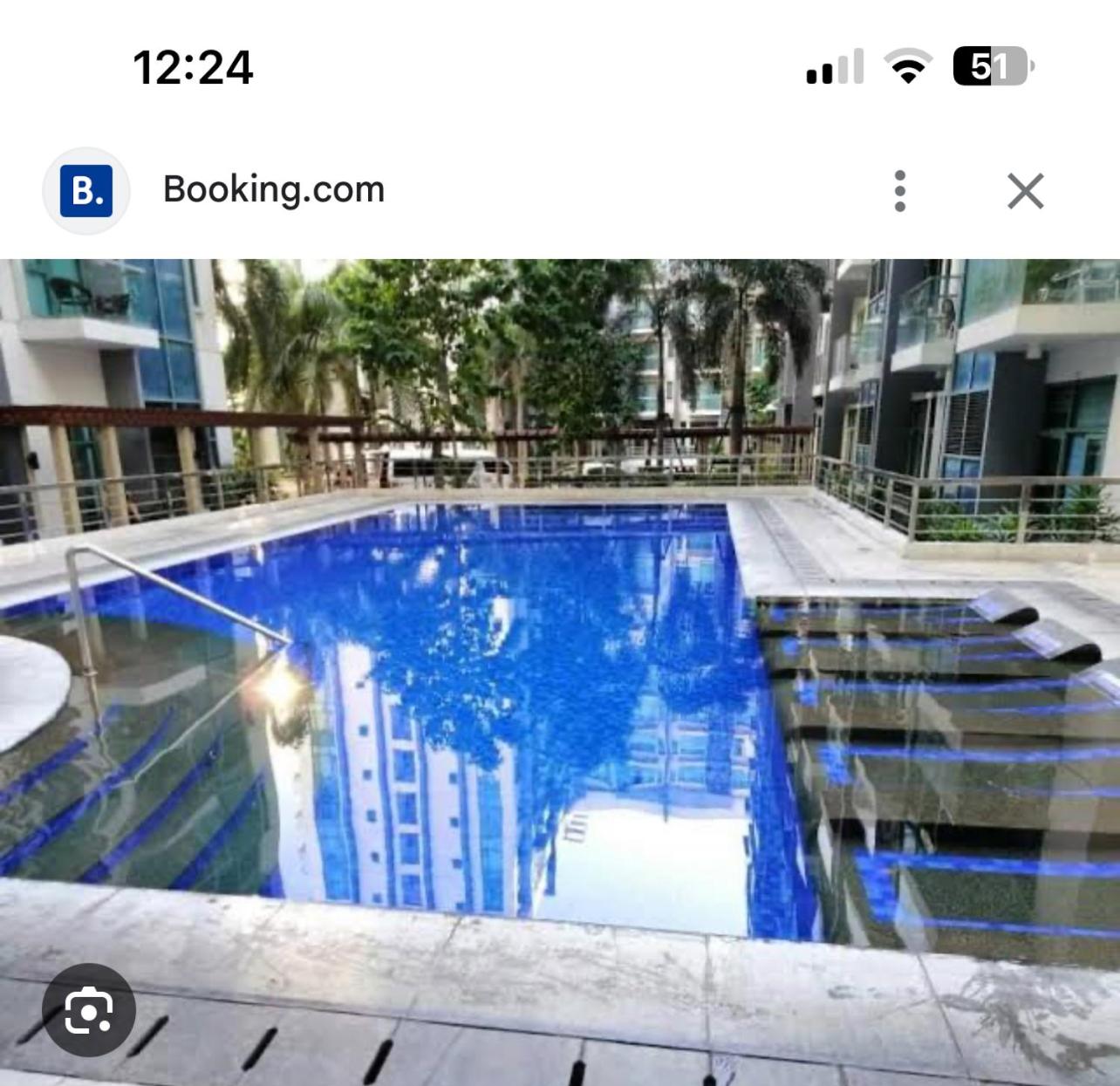The image size is (1120, 1086).
Task: Open the three-dot overflow menu
Action: [900, 190]
